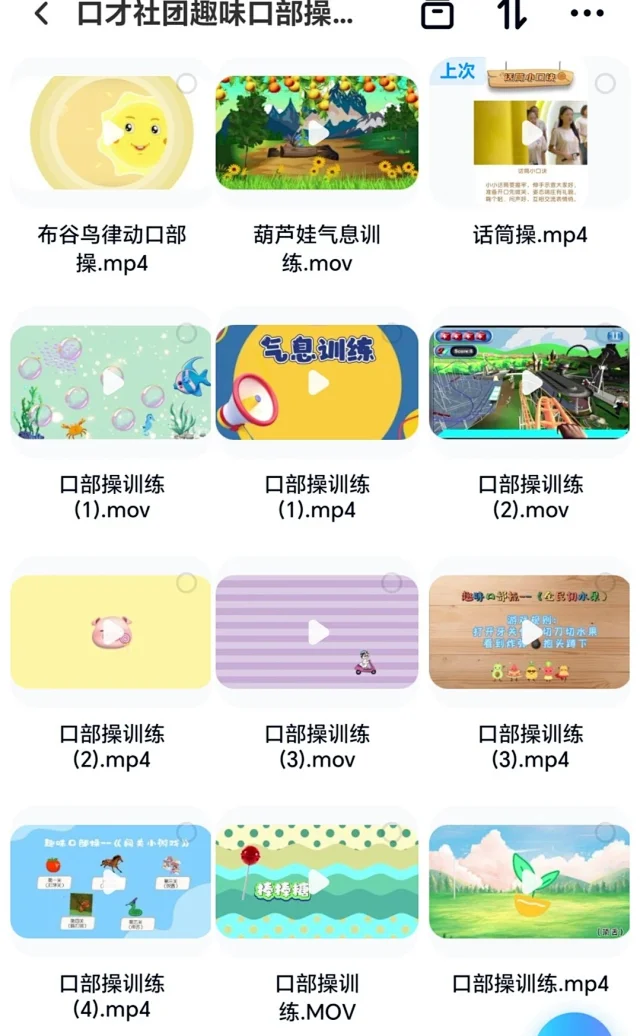Open the video 口部操训练(3).mp4

pyautogui.click(x=530, y=632)
